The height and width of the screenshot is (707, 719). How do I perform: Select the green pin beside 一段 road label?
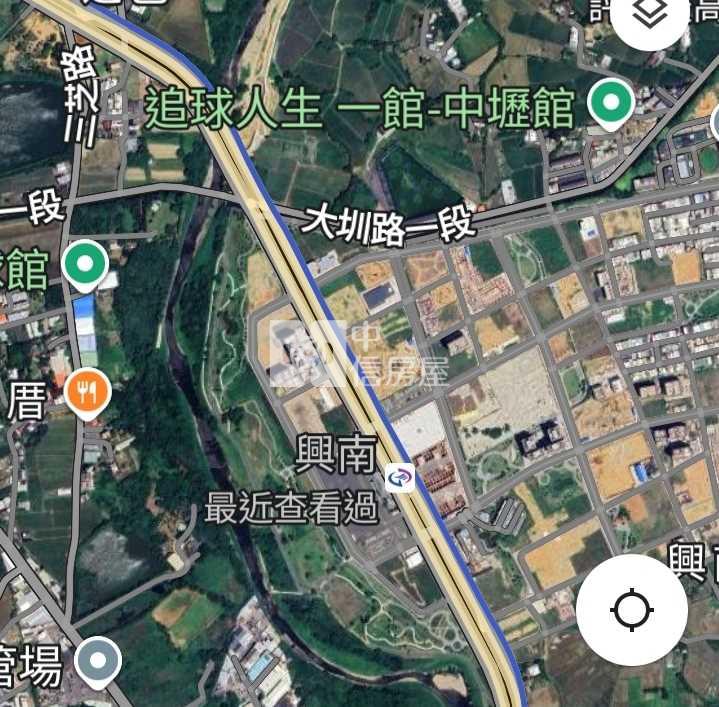[x=85, y=265]
